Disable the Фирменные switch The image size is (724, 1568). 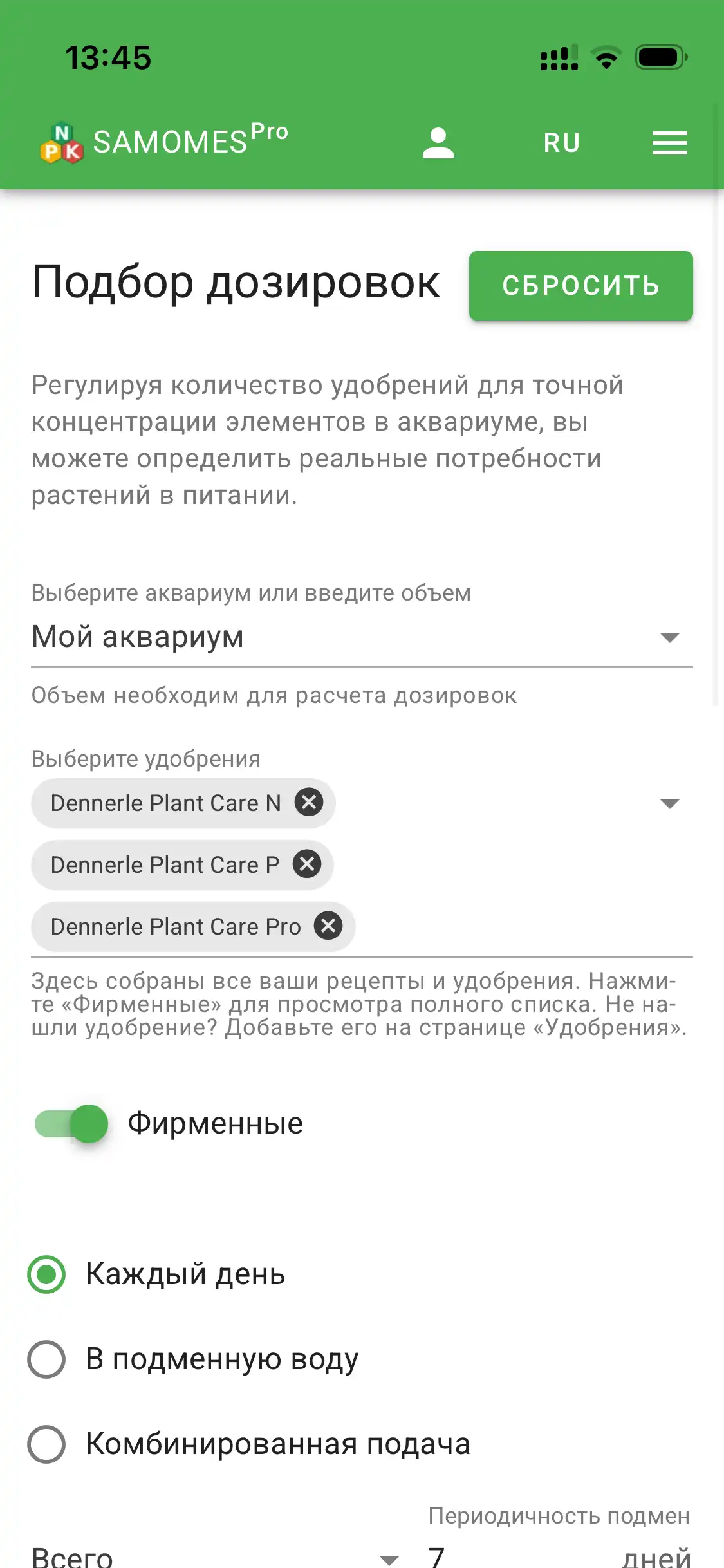[x=72, y=1124]
